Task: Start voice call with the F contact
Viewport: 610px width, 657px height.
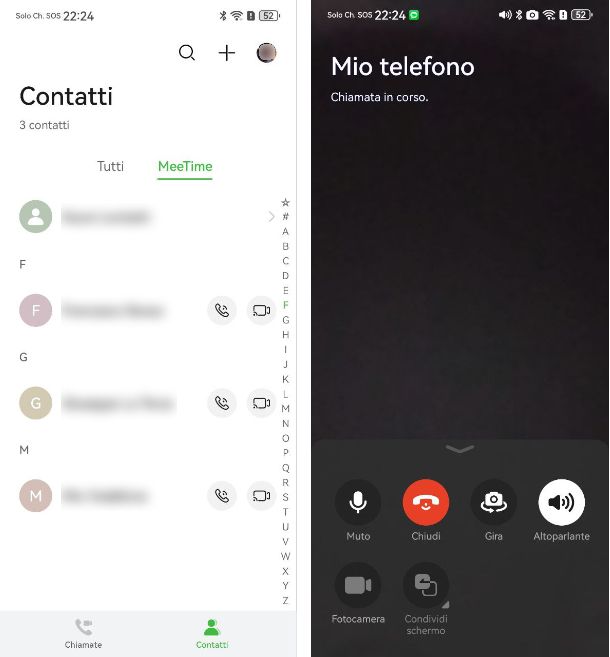Action: point(222,311)
